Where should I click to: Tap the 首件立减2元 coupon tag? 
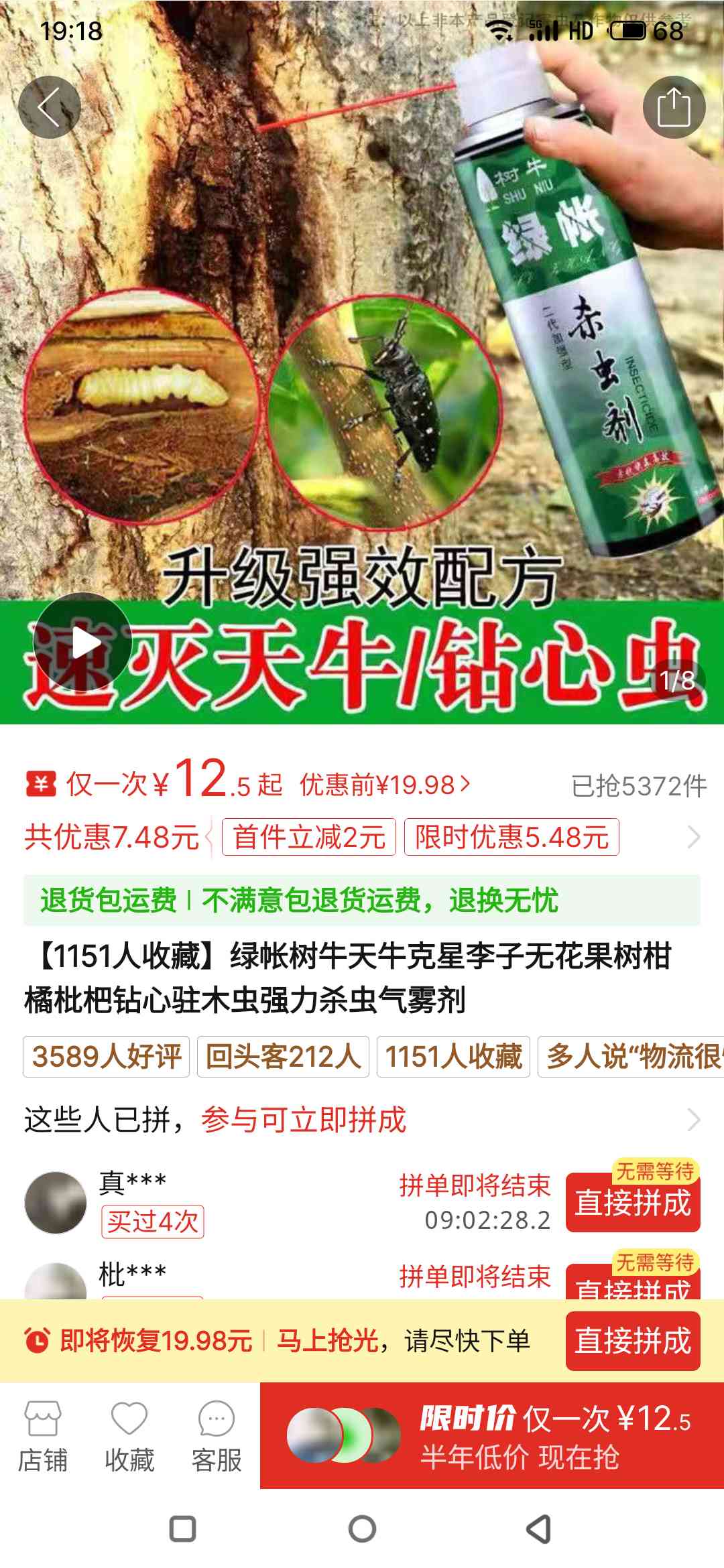click(309, 837)
